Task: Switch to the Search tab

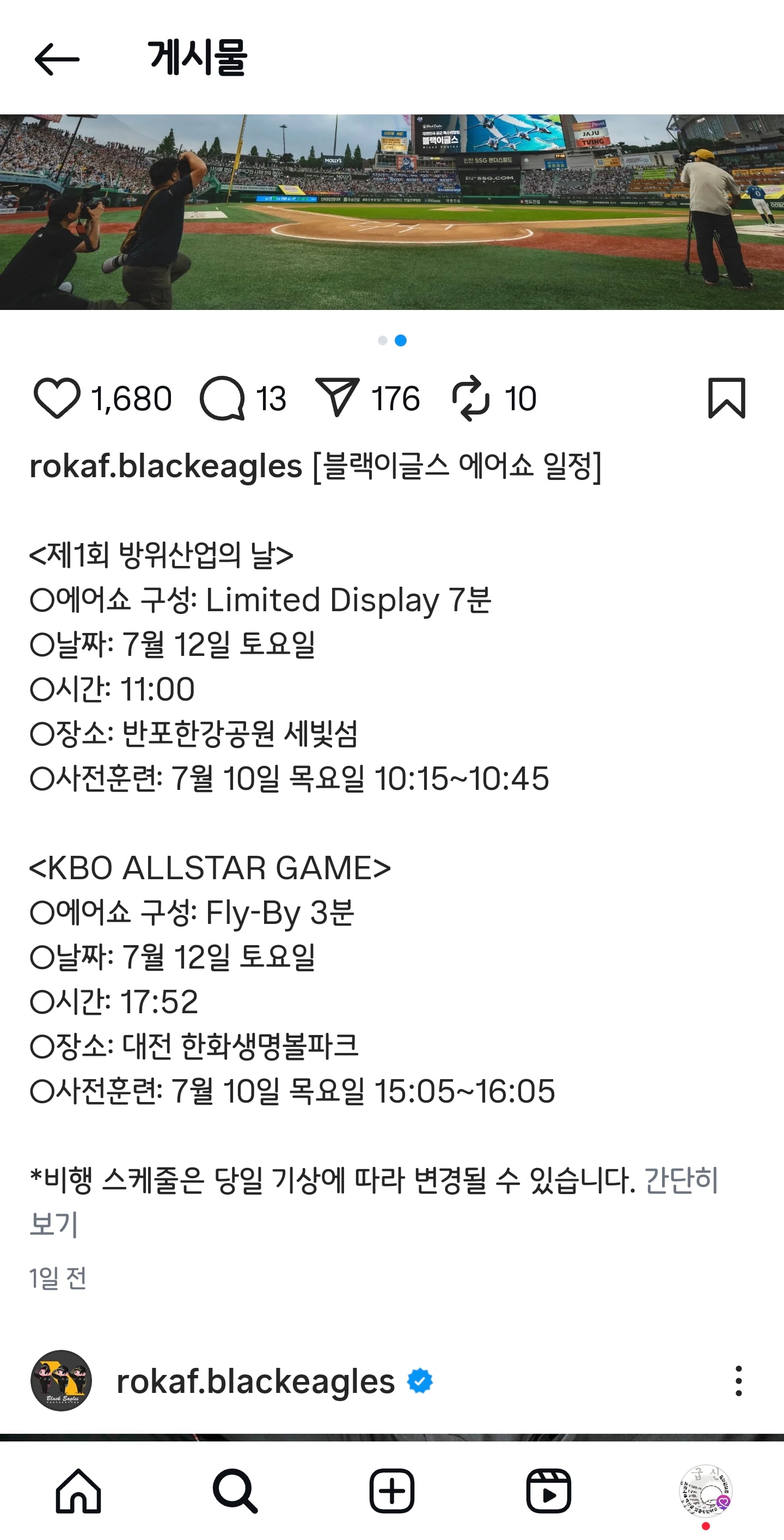Action: (235, 1490)
